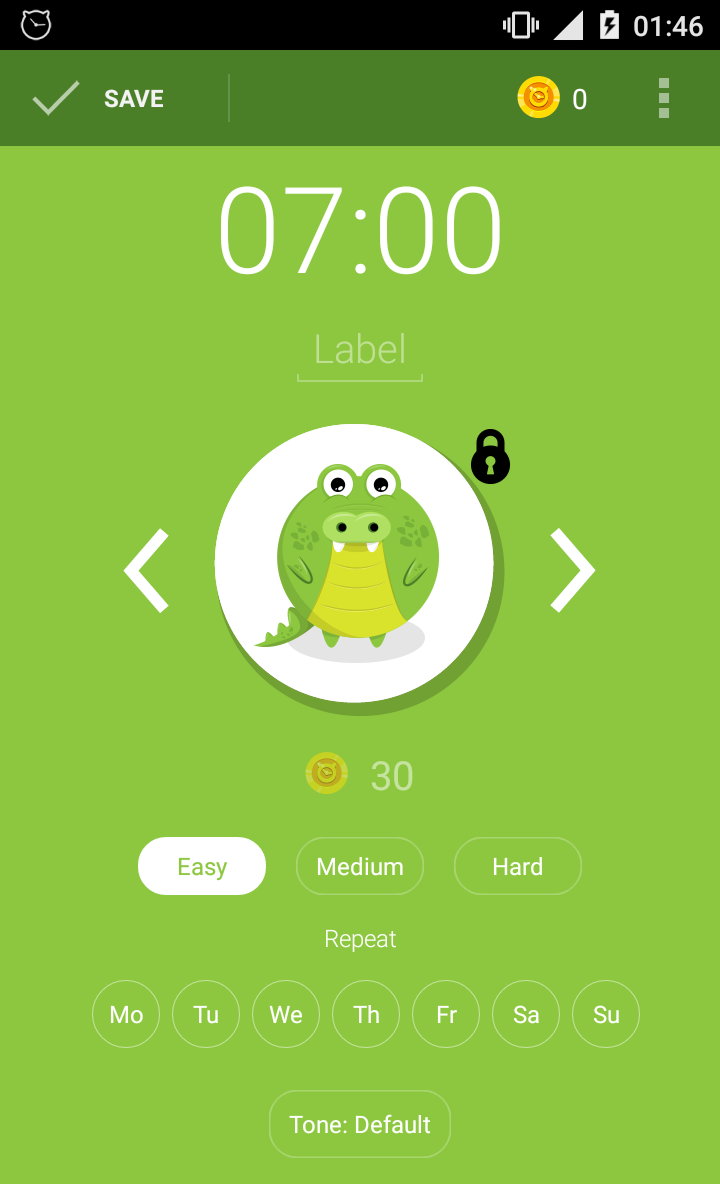Select Easy difficulty
Viewport: 720px width, 1184px height.
[202, 866]
